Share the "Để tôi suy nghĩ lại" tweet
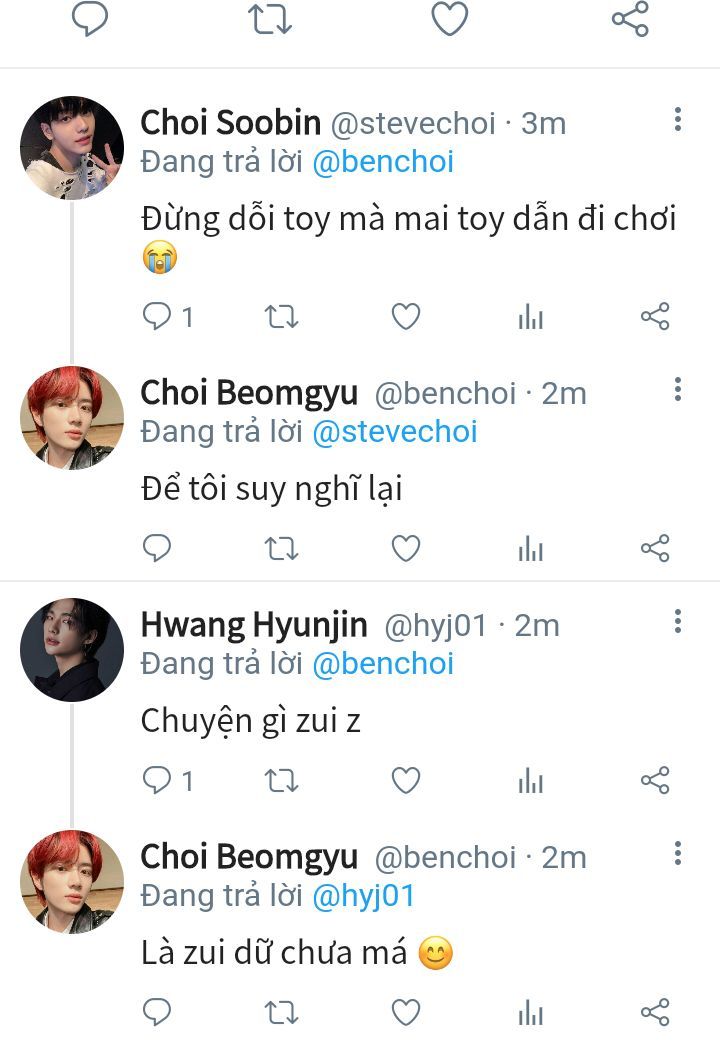This screenshot has width=720, height=1044. 655,548
